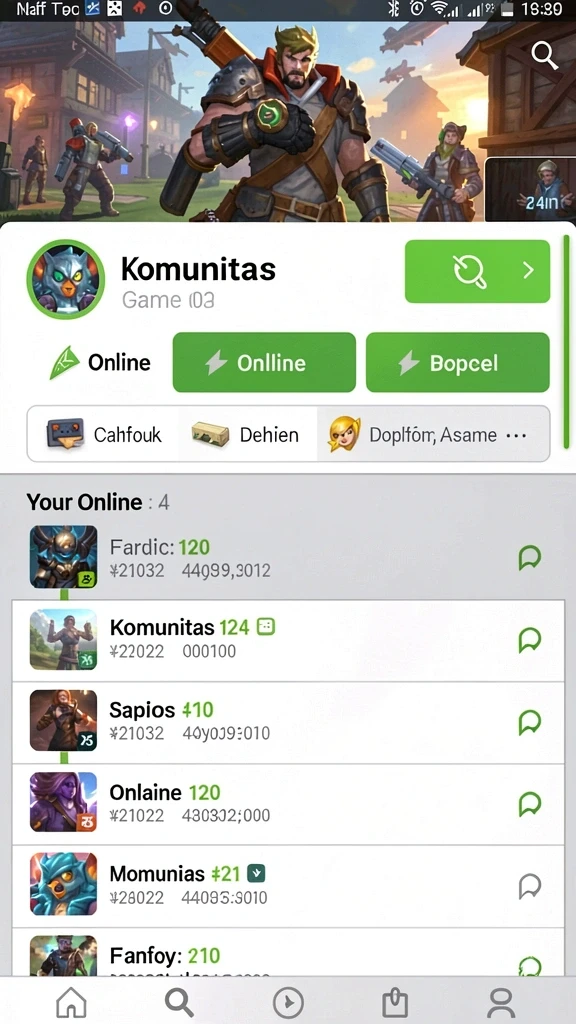Open the Onlaine player row

[x=288, y=805]
